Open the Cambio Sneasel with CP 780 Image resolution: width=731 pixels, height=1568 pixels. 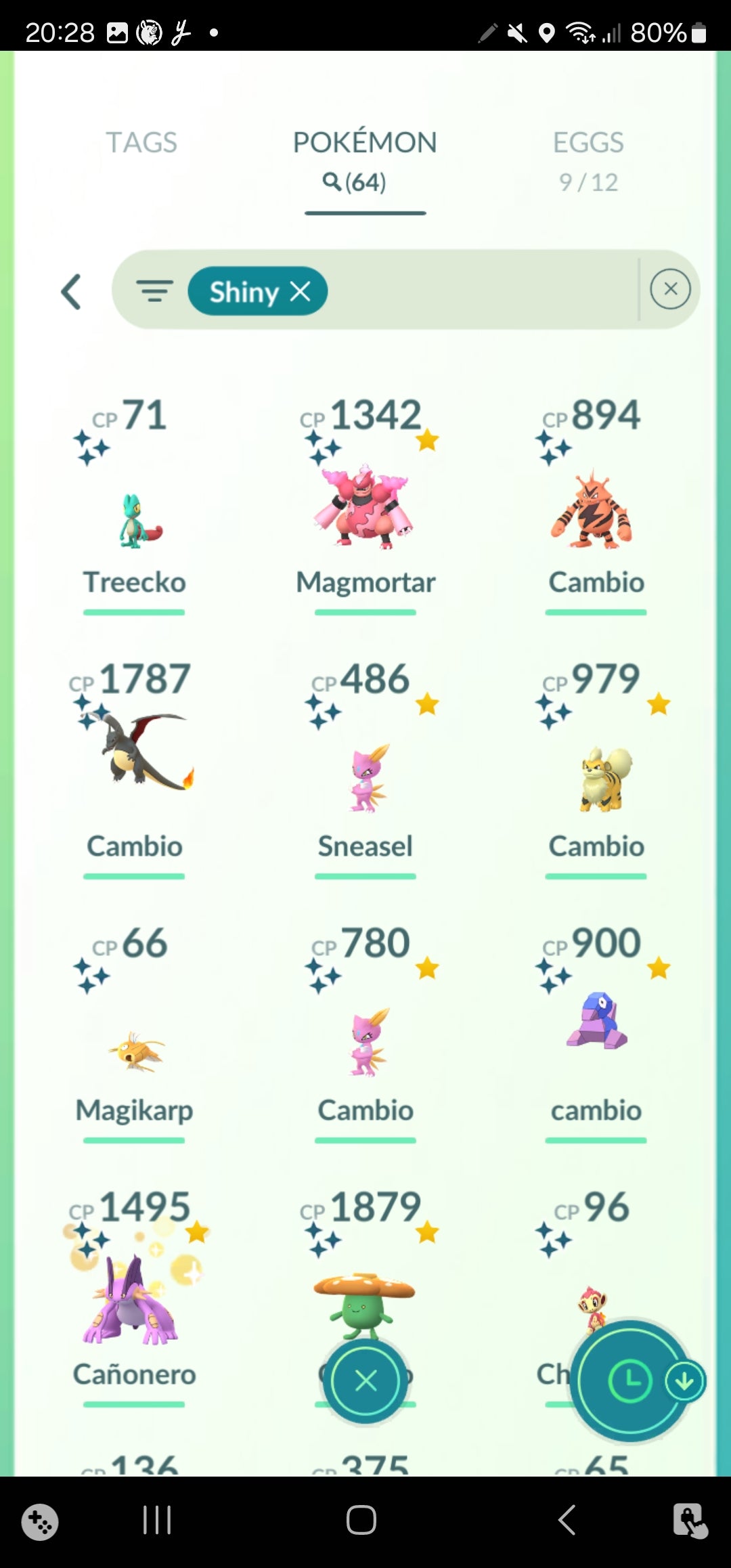click(365, 1043)
